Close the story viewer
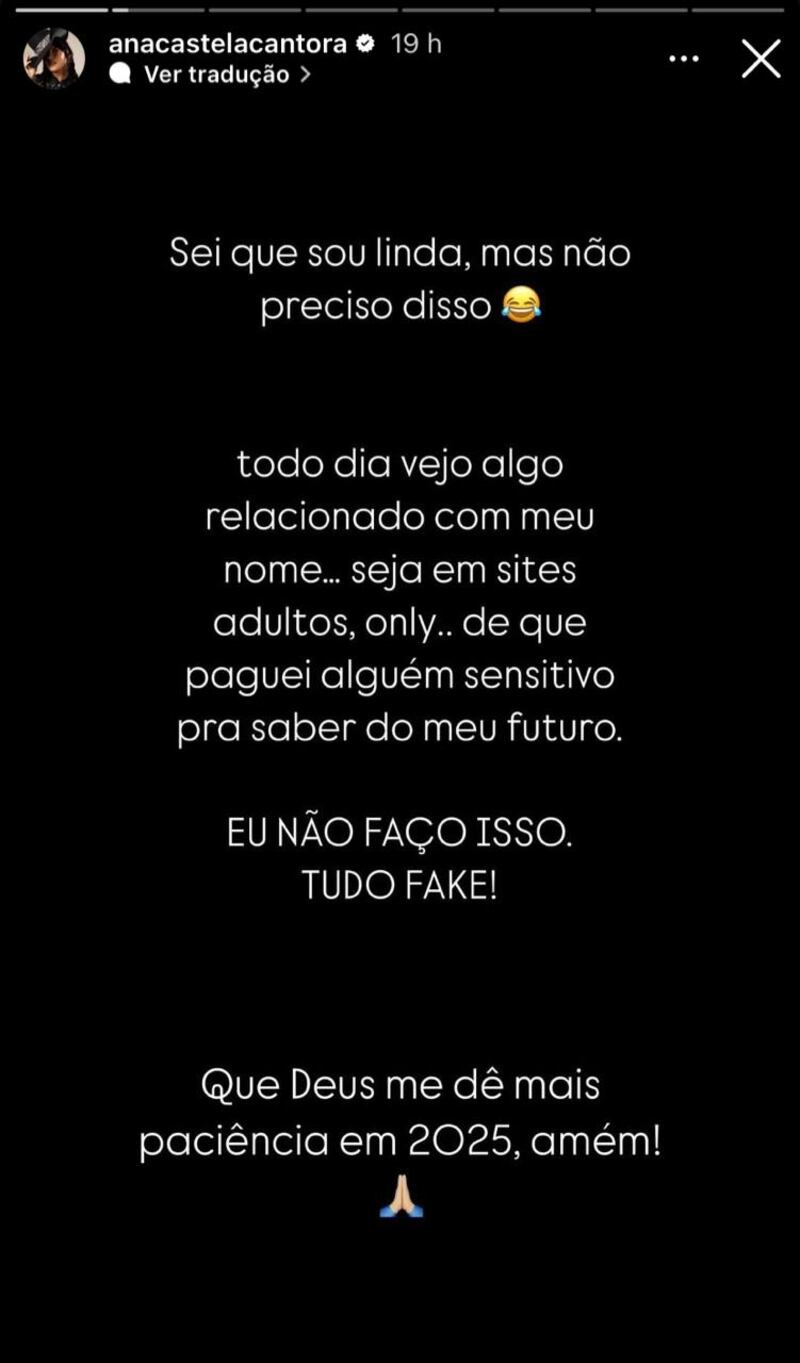 pyautogui.click(x=760, y=59)
